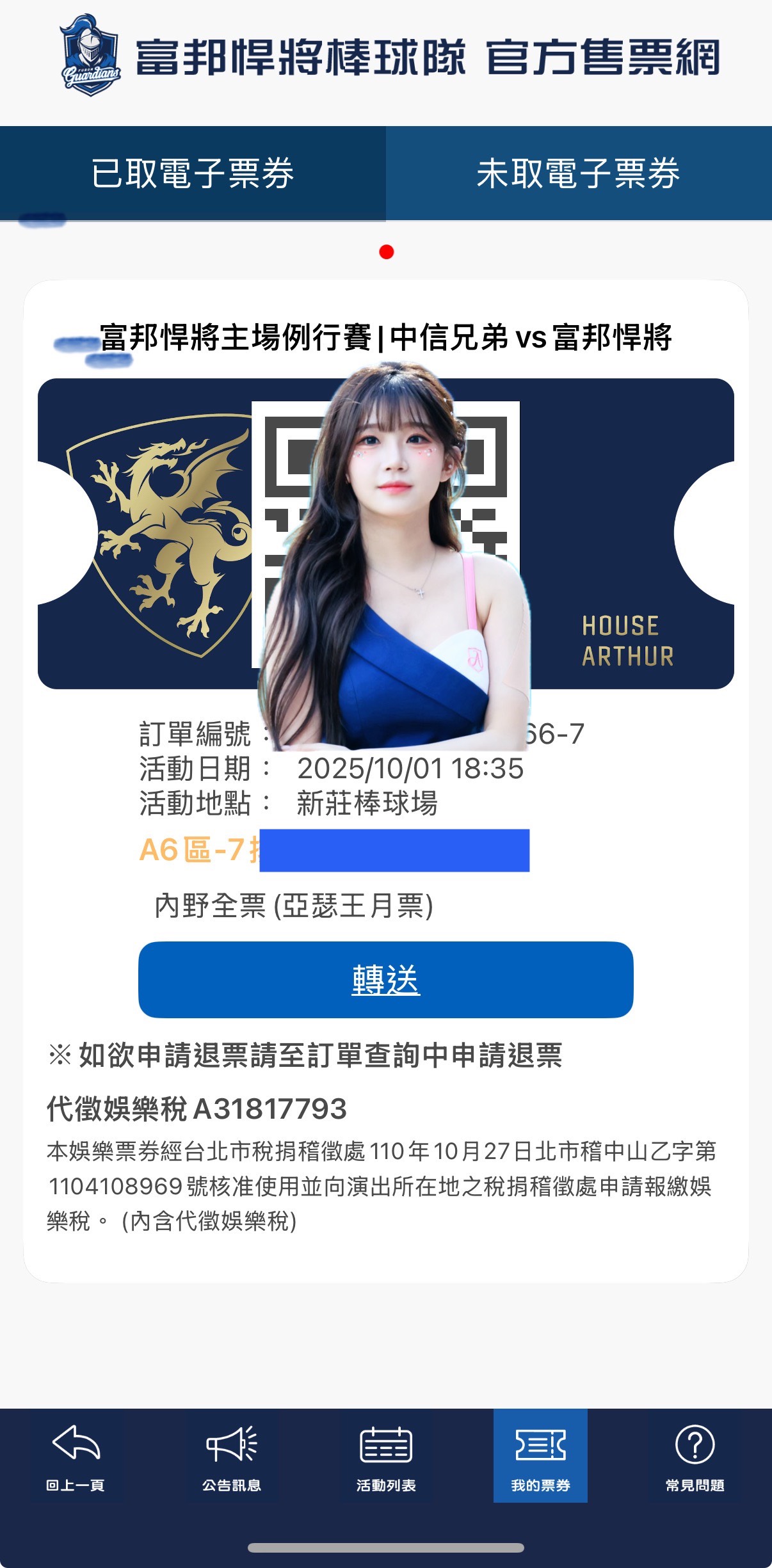
Task: Select the 我的票券 tab
Action: (540, 1456)
